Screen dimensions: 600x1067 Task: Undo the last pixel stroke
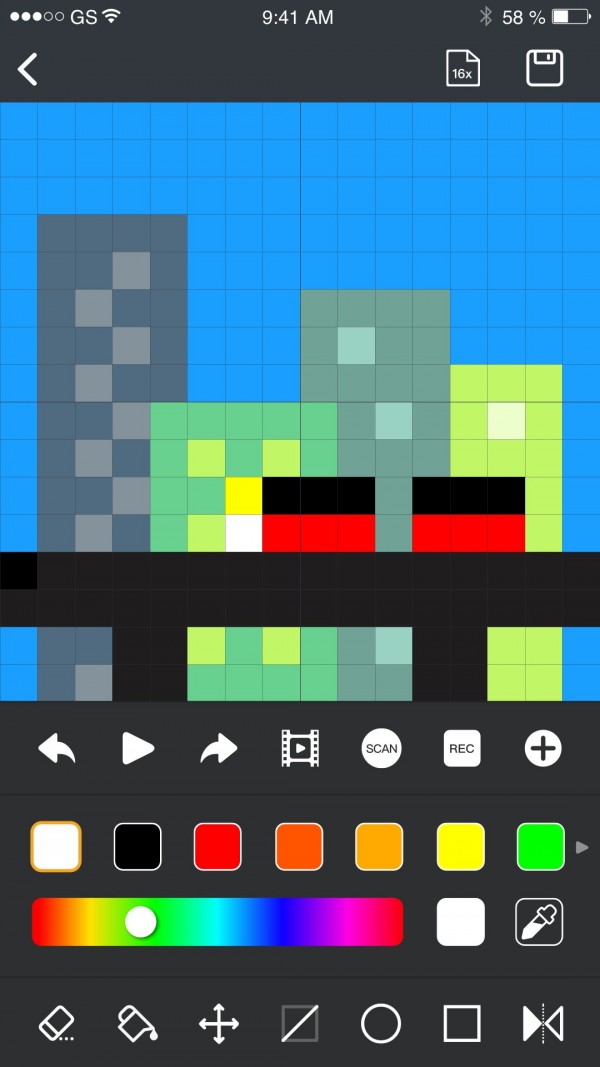tap(57, 748)
